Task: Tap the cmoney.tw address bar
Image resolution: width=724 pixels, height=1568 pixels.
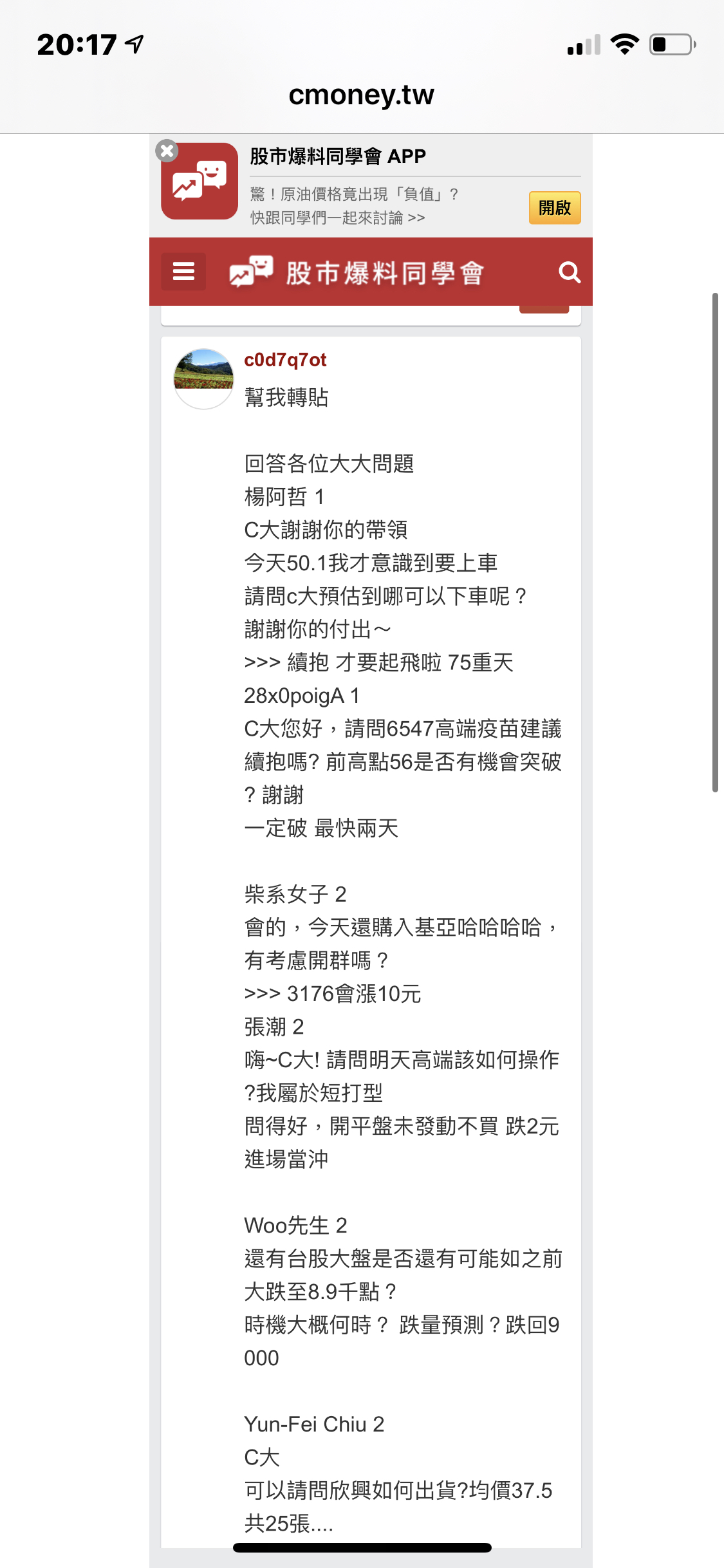Action: 361,95
